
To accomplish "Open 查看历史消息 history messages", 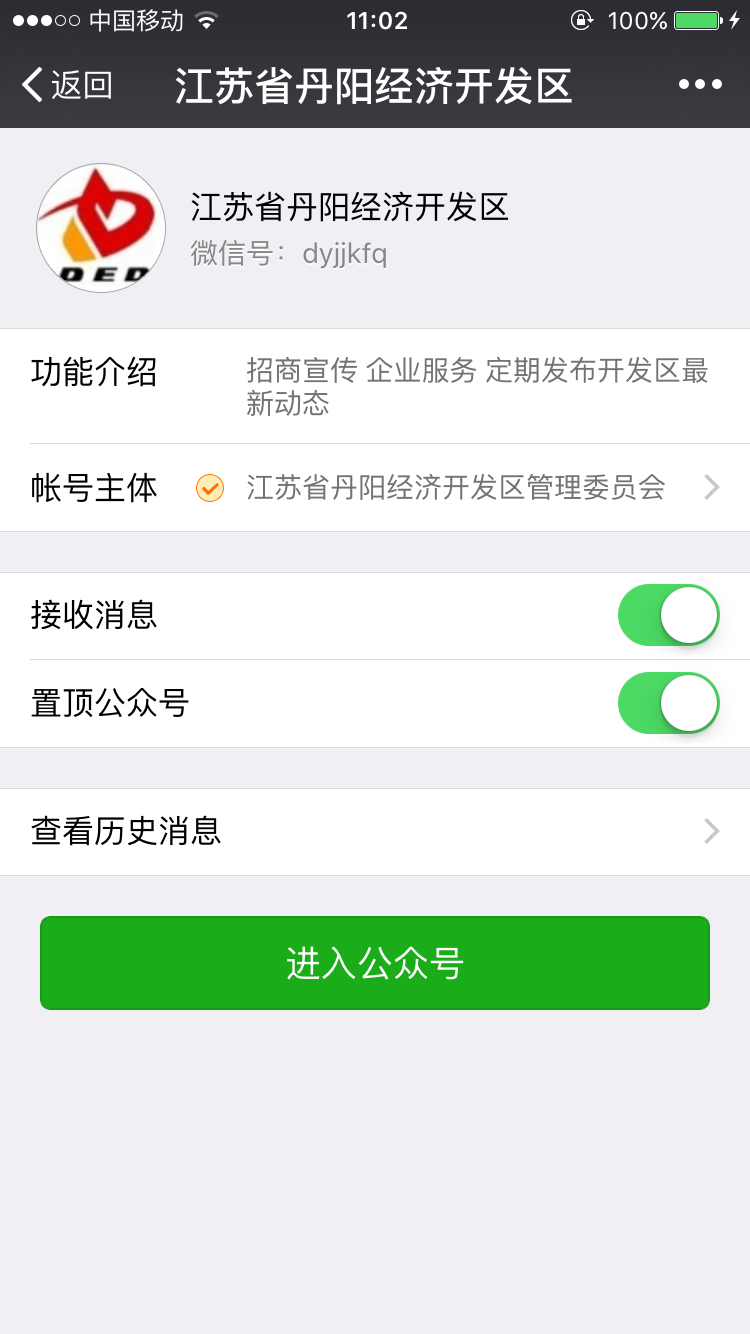I will tap(375, 832).
